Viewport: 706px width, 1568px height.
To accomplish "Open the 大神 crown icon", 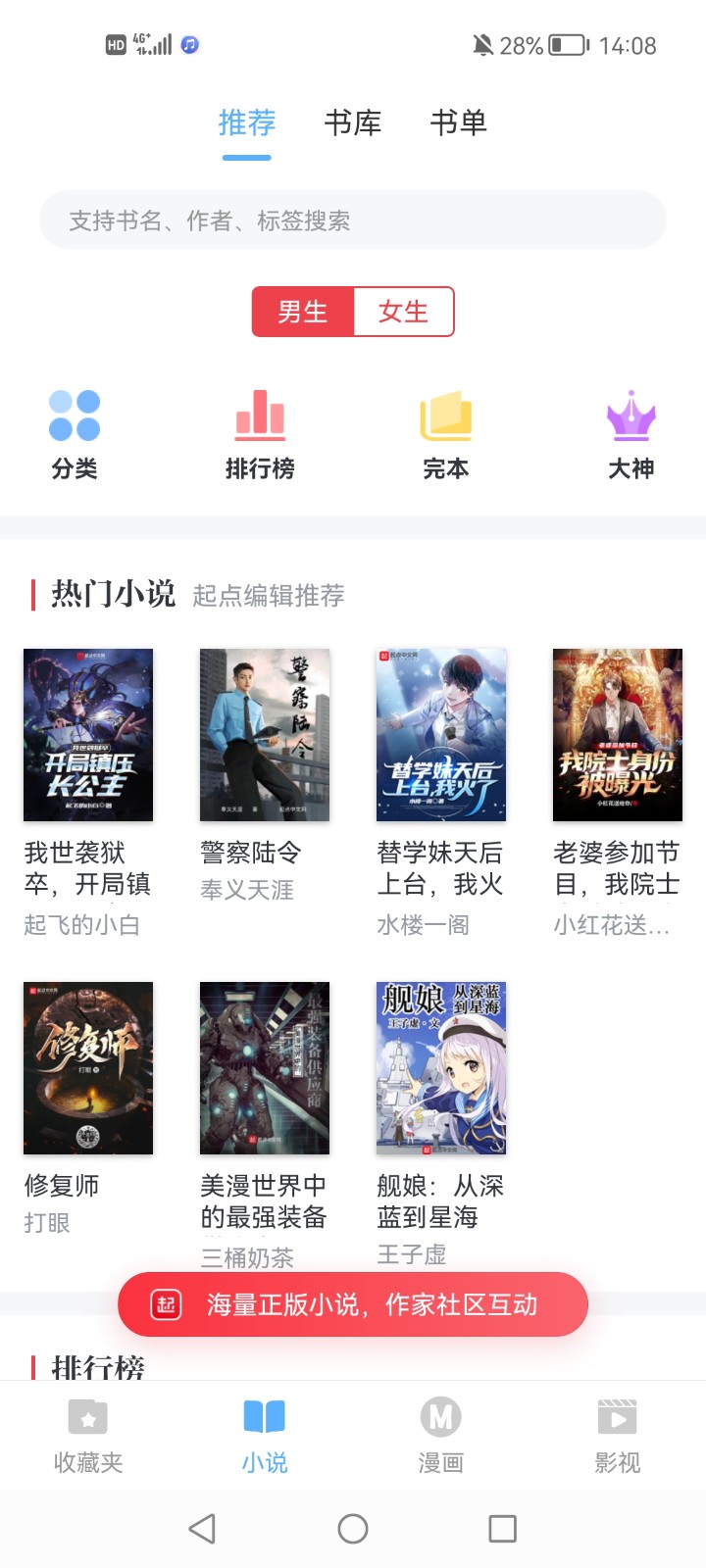I will (630, 421).
